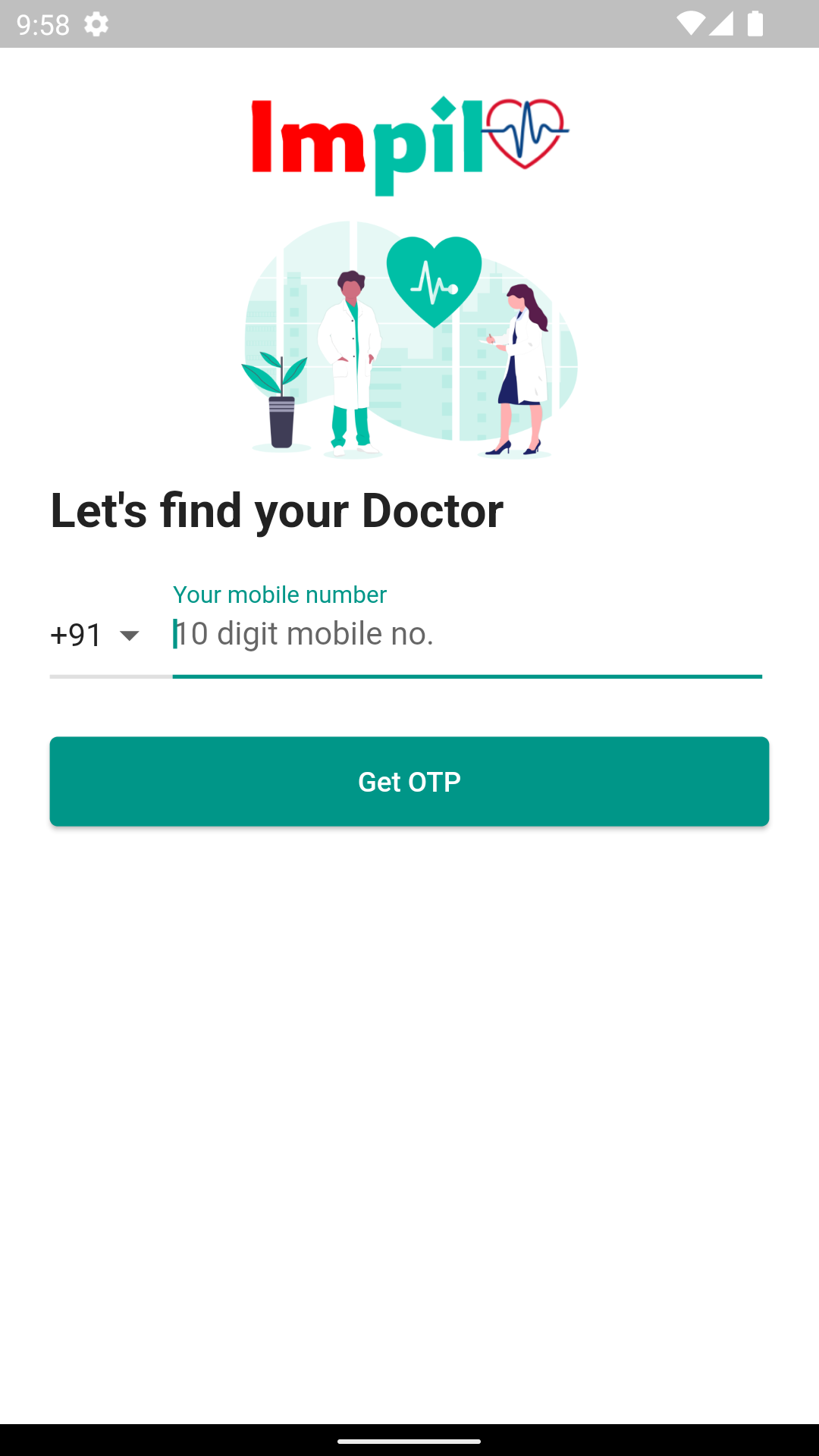This screenshot has width=819, height=1456.
Task: Tap the Get OTP button
Action: click(x=409, y=781)
